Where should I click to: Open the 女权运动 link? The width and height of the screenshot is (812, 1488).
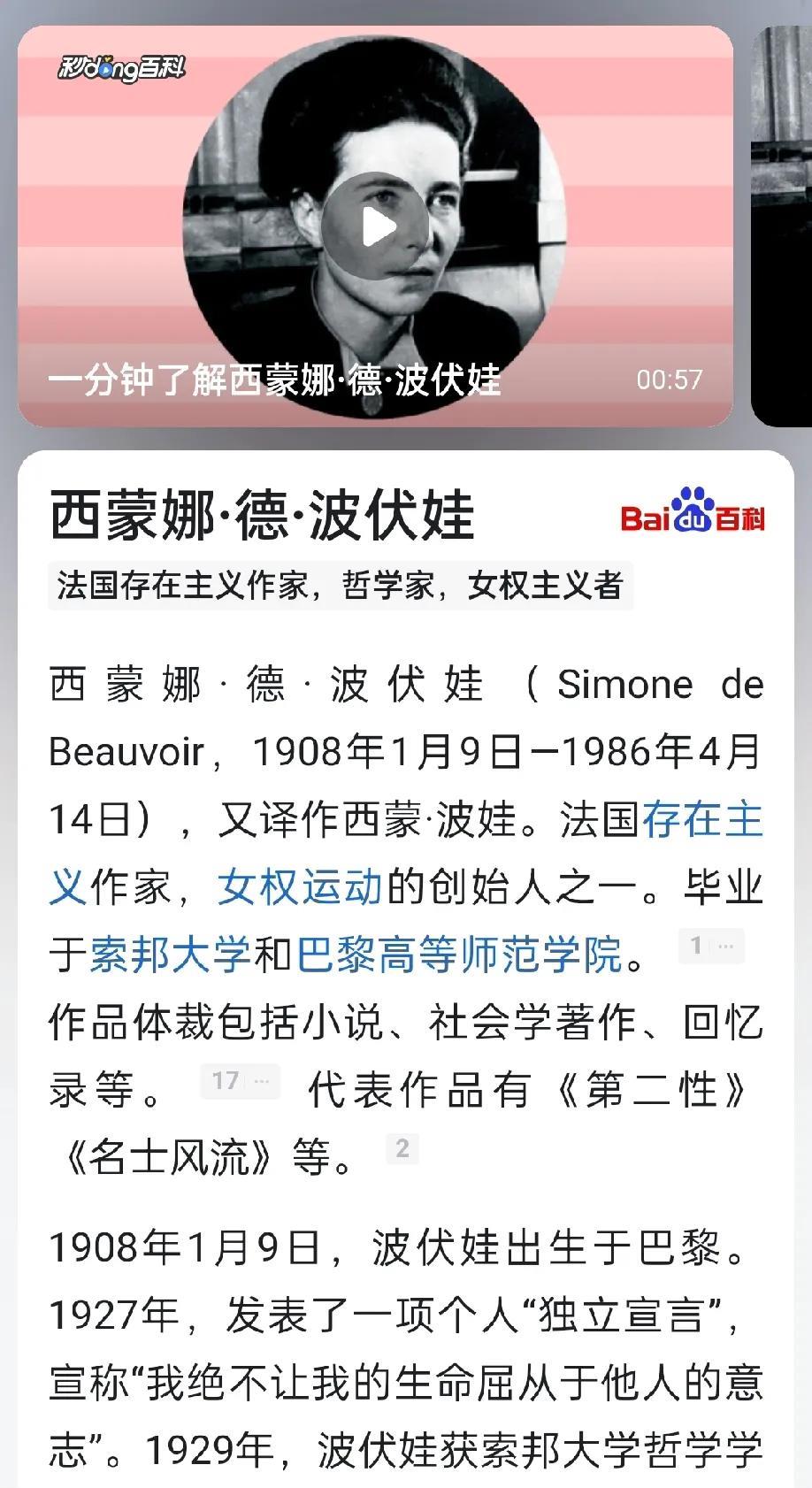click(x=300, y=887)
